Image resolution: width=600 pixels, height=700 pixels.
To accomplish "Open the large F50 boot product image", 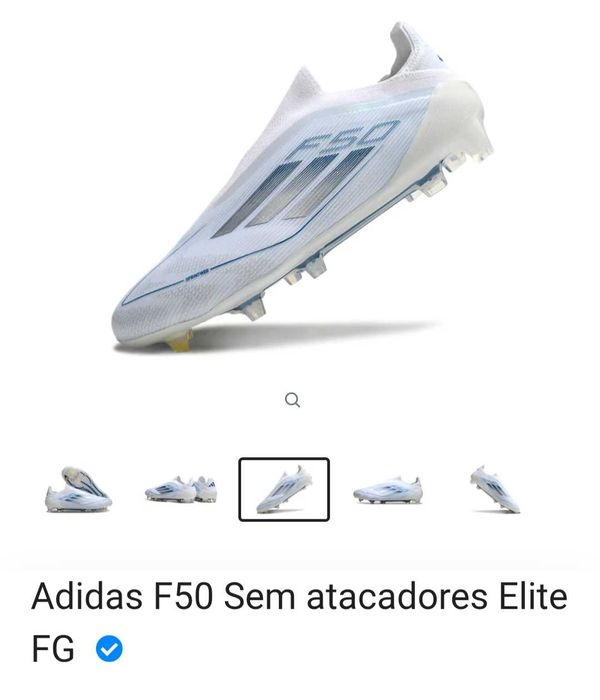I will click(x=300, y=200).
